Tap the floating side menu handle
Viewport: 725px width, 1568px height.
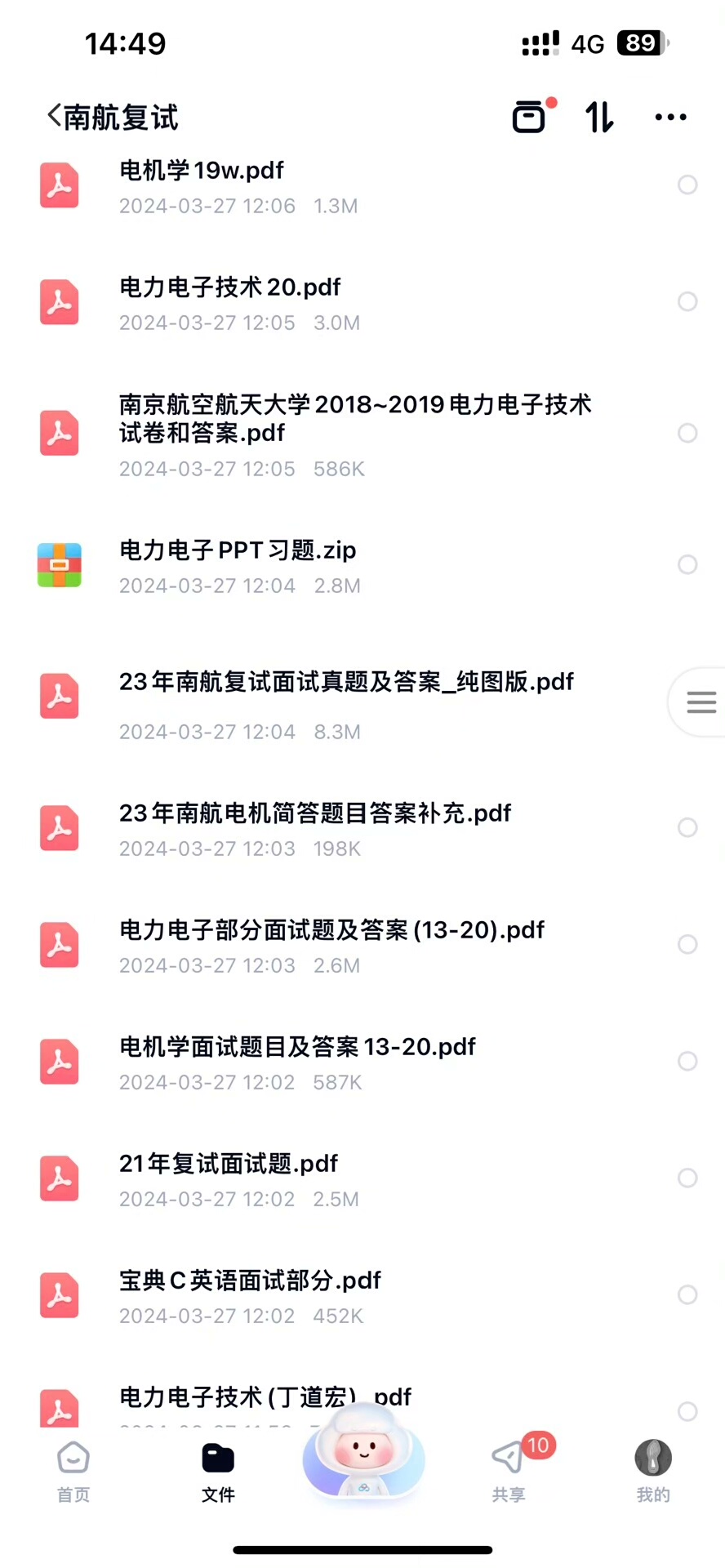click(701, 702)
